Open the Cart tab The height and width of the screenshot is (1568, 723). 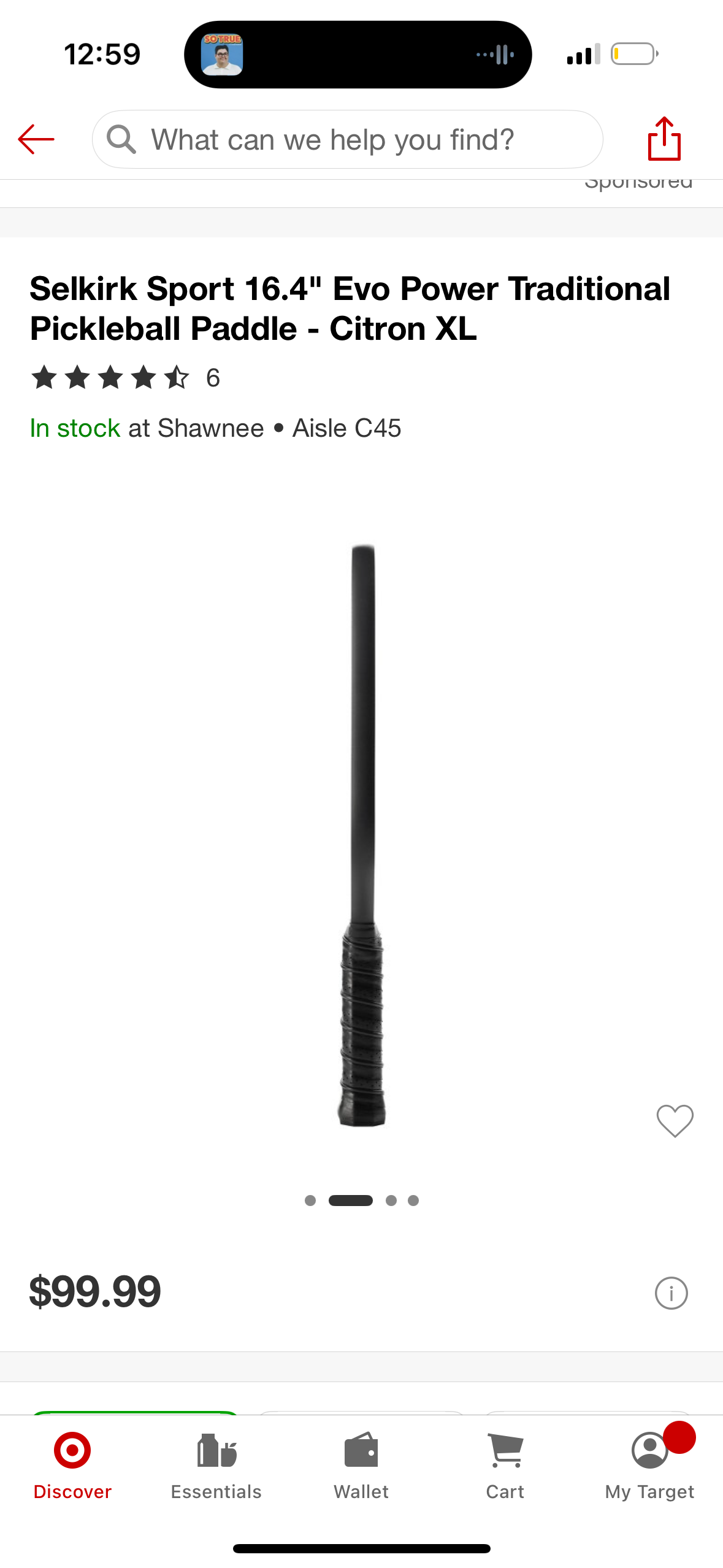505,1466
